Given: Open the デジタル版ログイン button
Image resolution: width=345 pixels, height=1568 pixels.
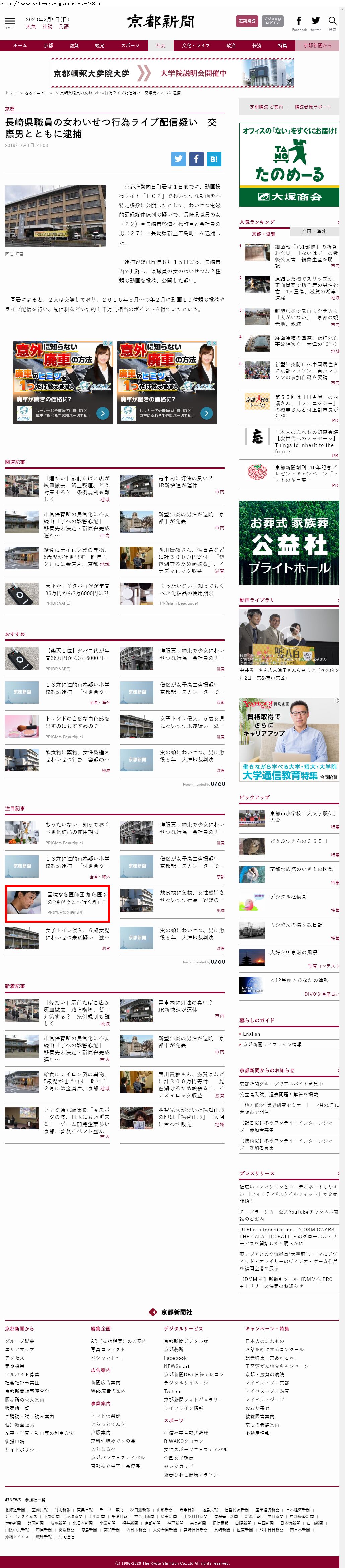Looking at the screenshot, I should coord(273,21).
